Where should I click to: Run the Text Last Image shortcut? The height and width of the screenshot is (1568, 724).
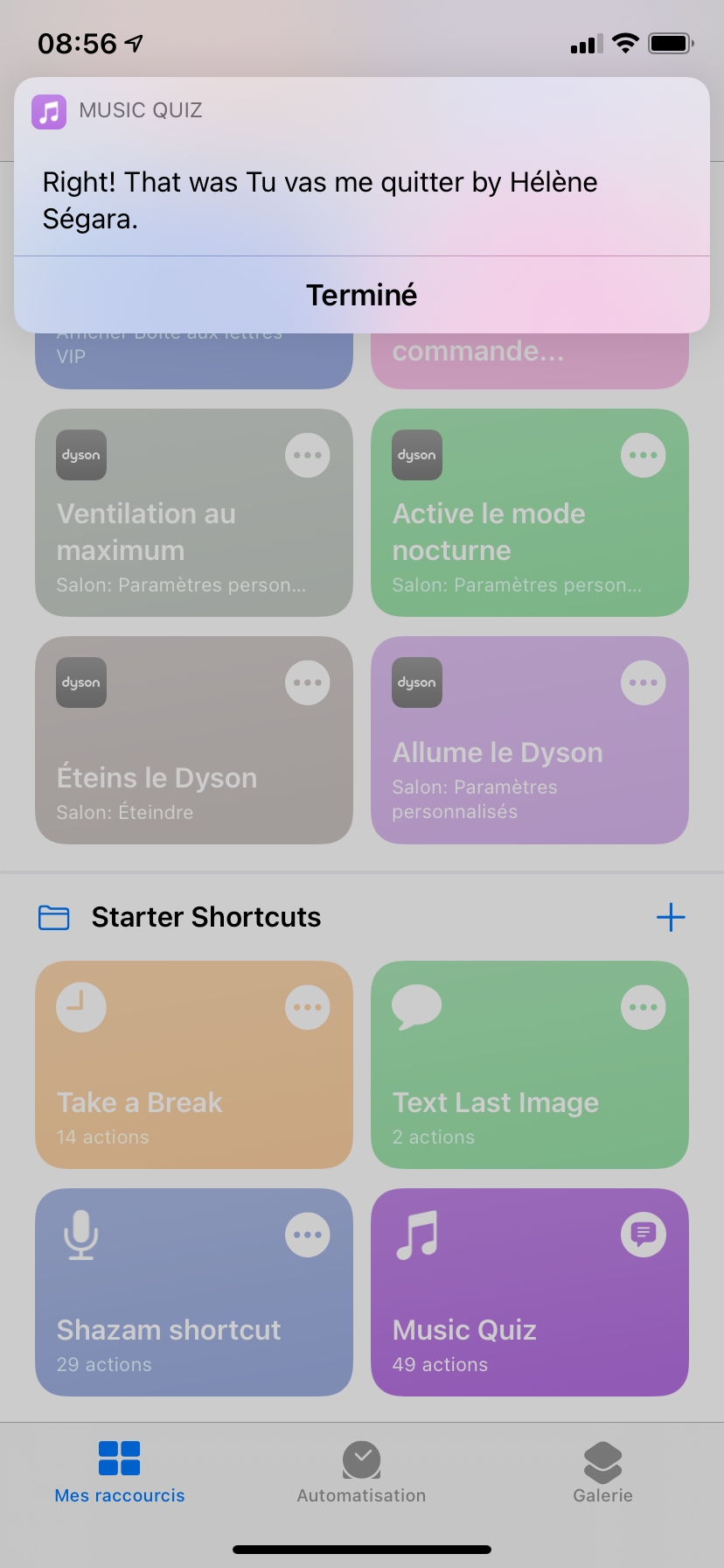click(x=530, y=1065)
